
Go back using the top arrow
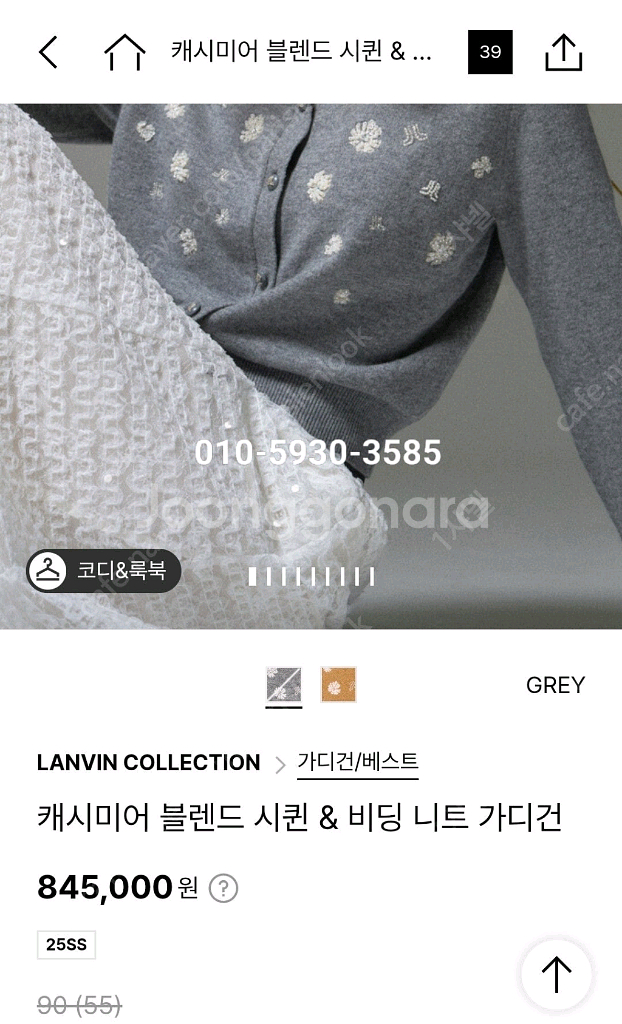click(48, 52)
